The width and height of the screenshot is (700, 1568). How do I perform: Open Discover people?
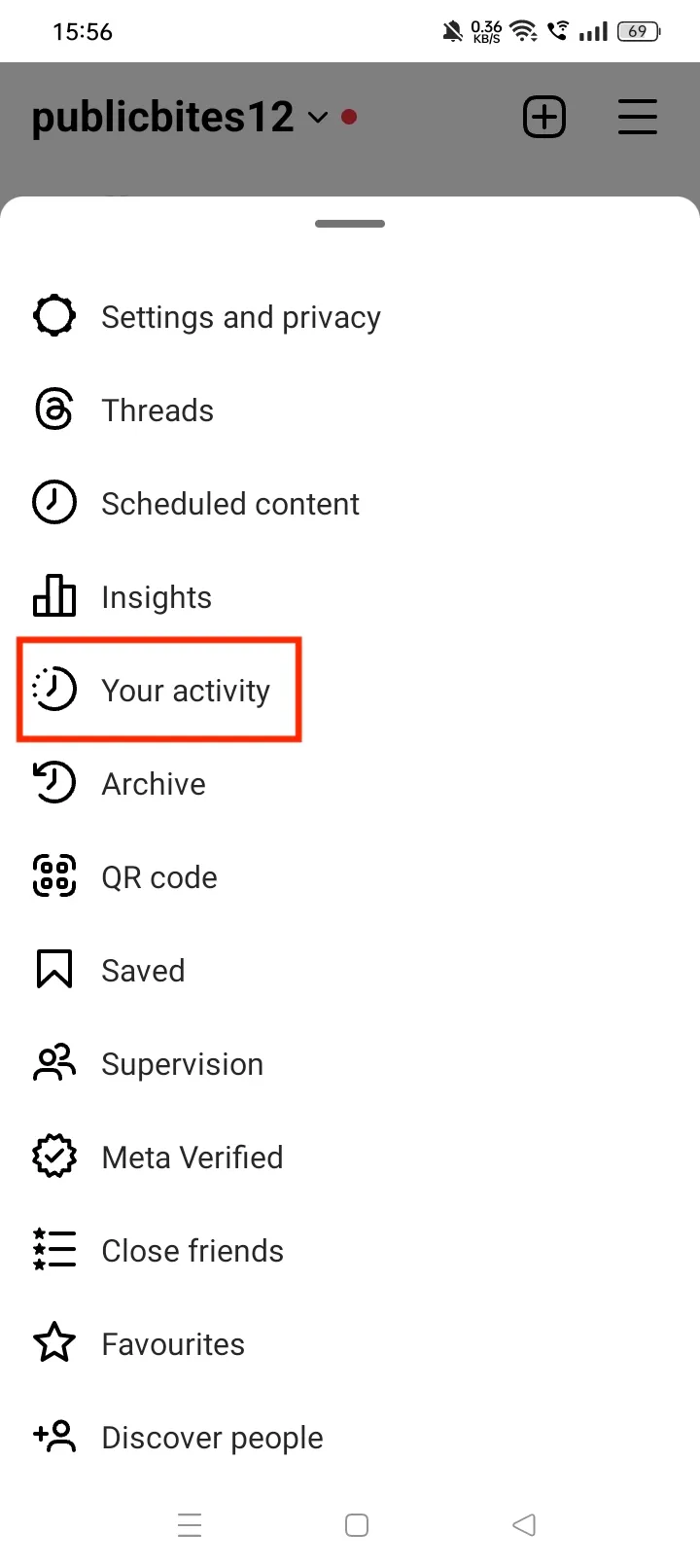(212, 1438)
